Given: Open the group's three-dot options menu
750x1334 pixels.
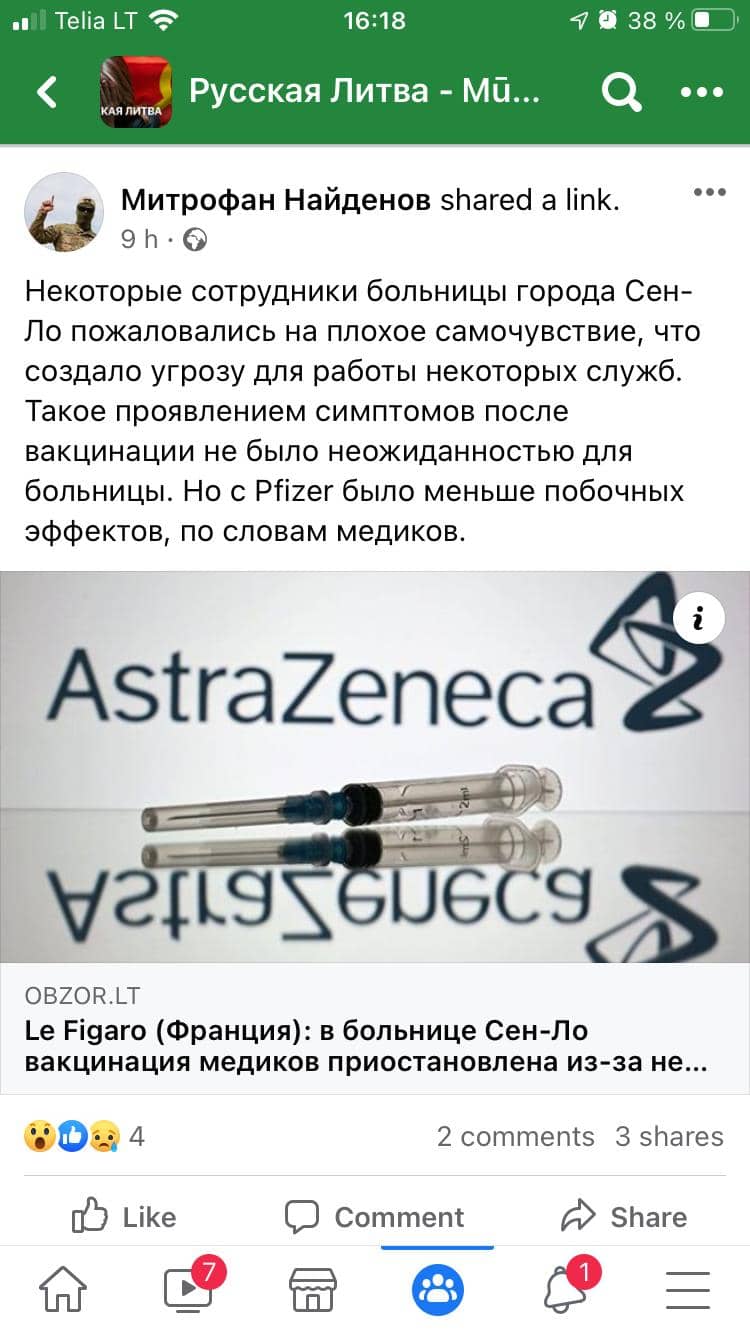Looking at the screenshot, I should [x=701, y=93].
